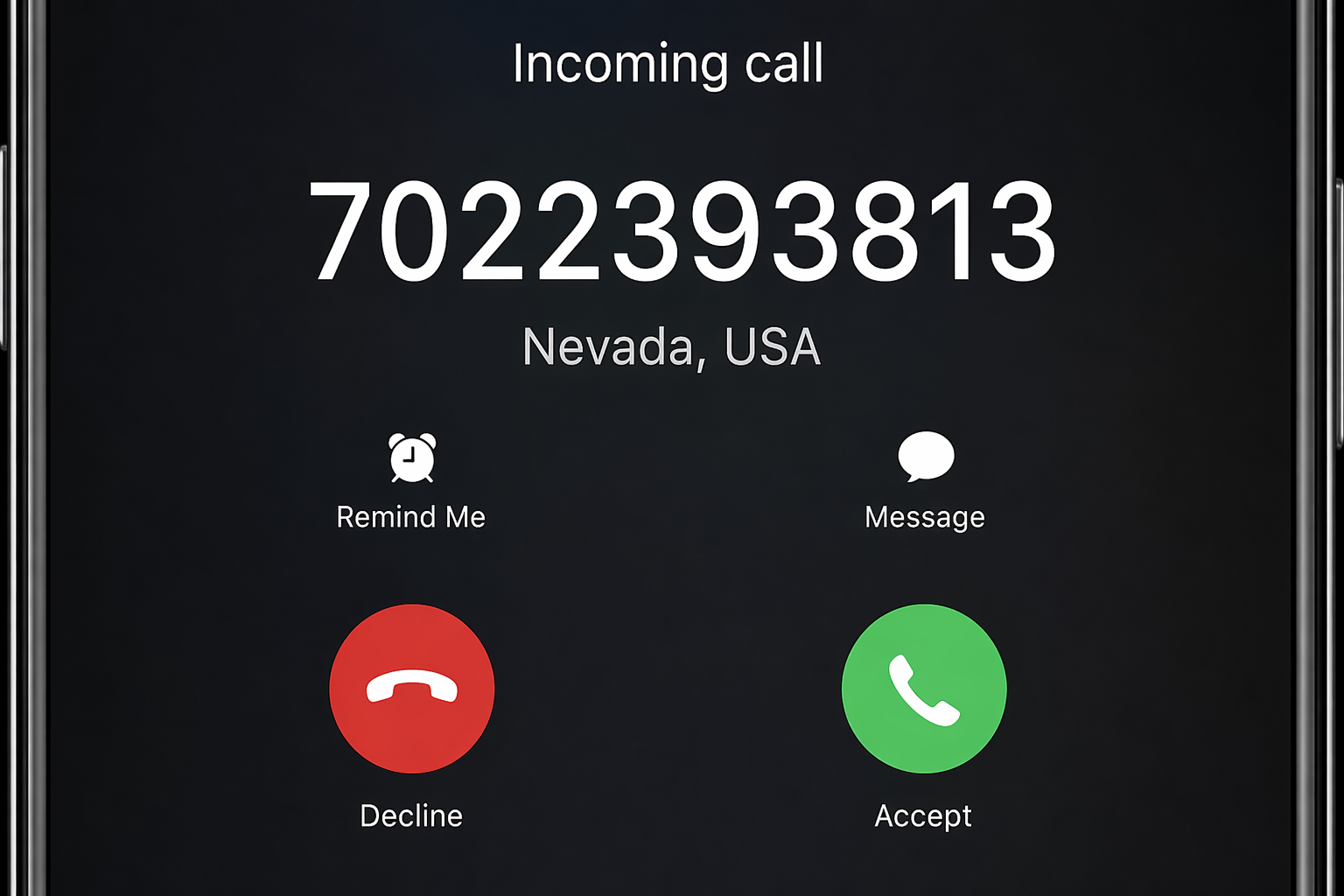Decline the incoming call

pos(411,689)
